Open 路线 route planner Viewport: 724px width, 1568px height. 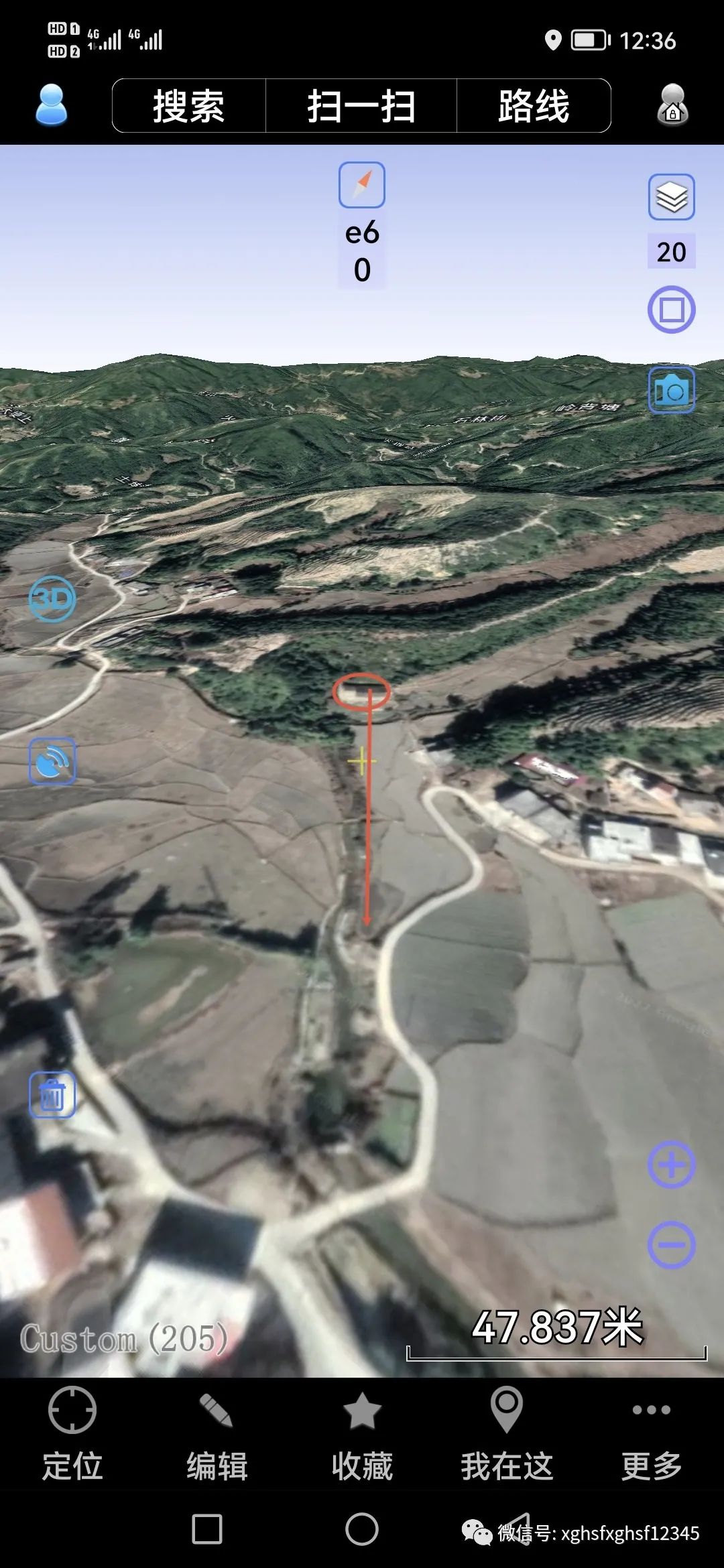coord(534,106)
